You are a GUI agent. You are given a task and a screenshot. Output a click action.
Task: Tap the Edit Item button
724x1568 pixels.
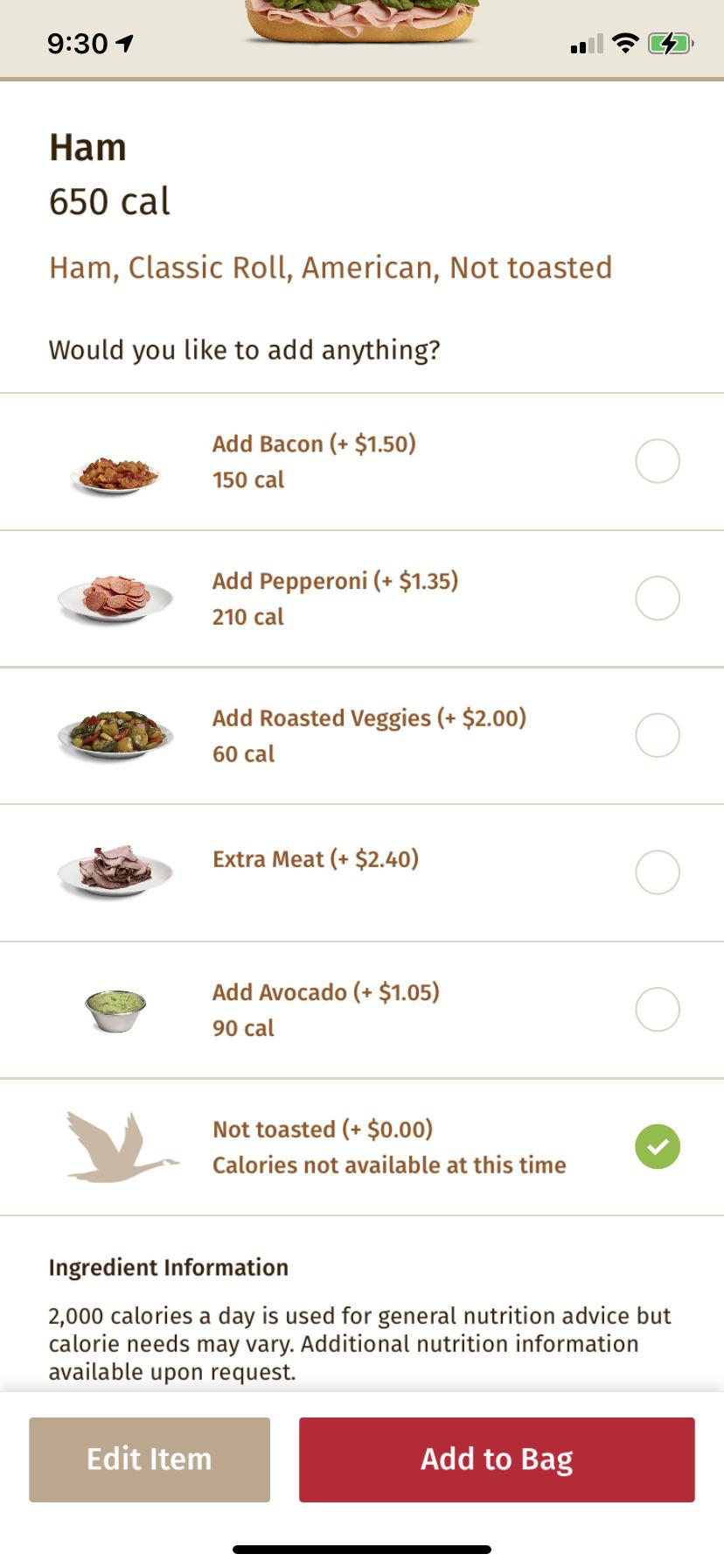(150, 1459)
